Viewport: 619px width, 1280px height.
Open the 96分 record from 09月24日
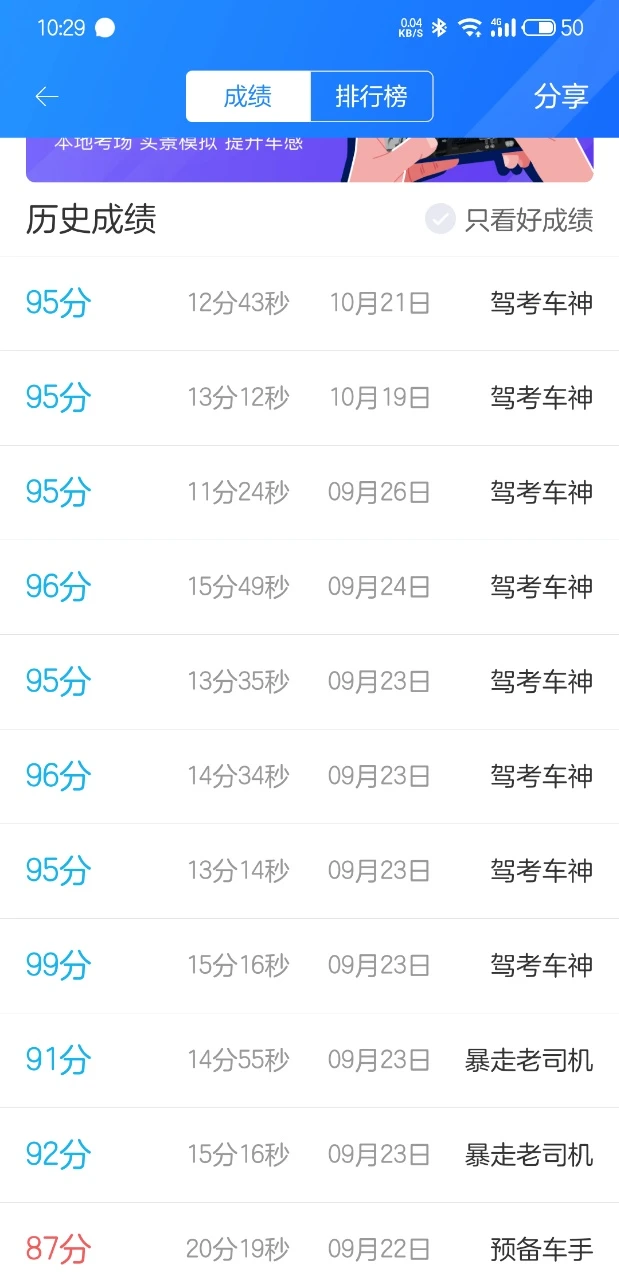pos(309,587)
